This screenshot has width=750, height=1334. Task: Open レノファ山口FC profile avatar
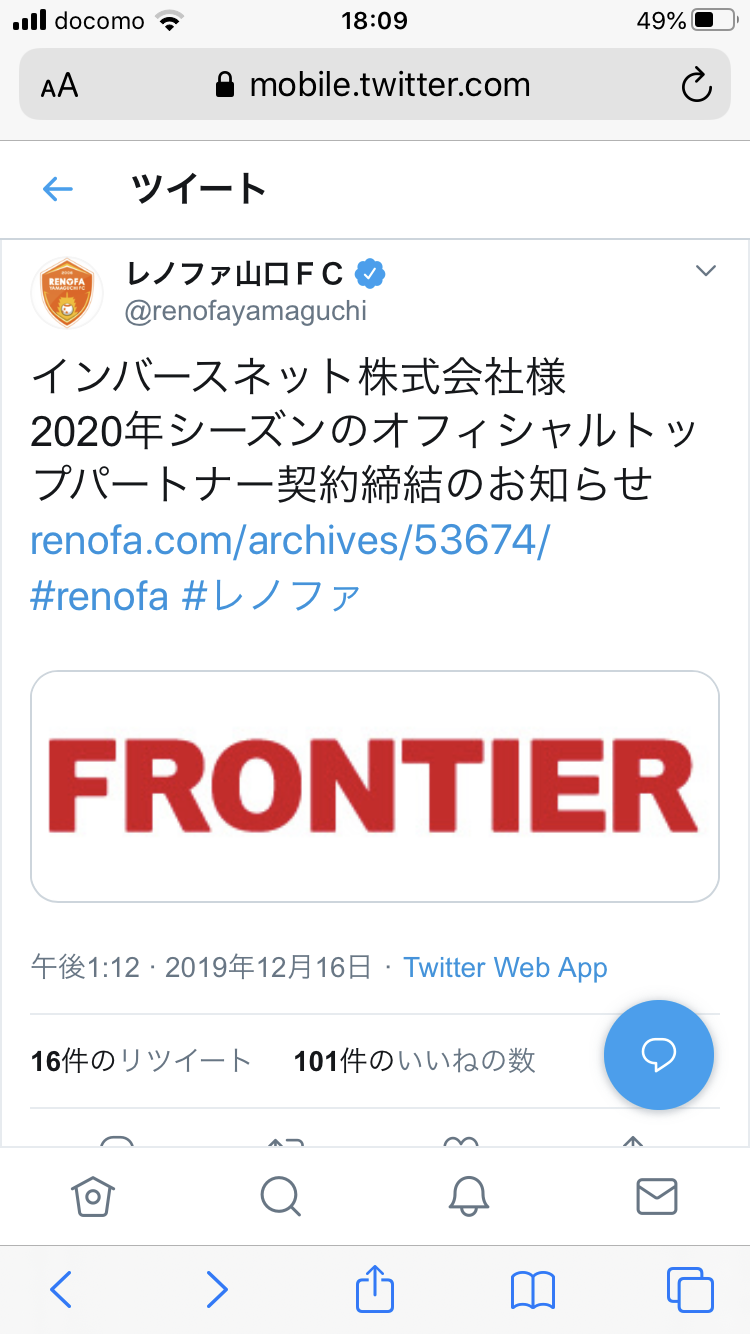[67, 293]
